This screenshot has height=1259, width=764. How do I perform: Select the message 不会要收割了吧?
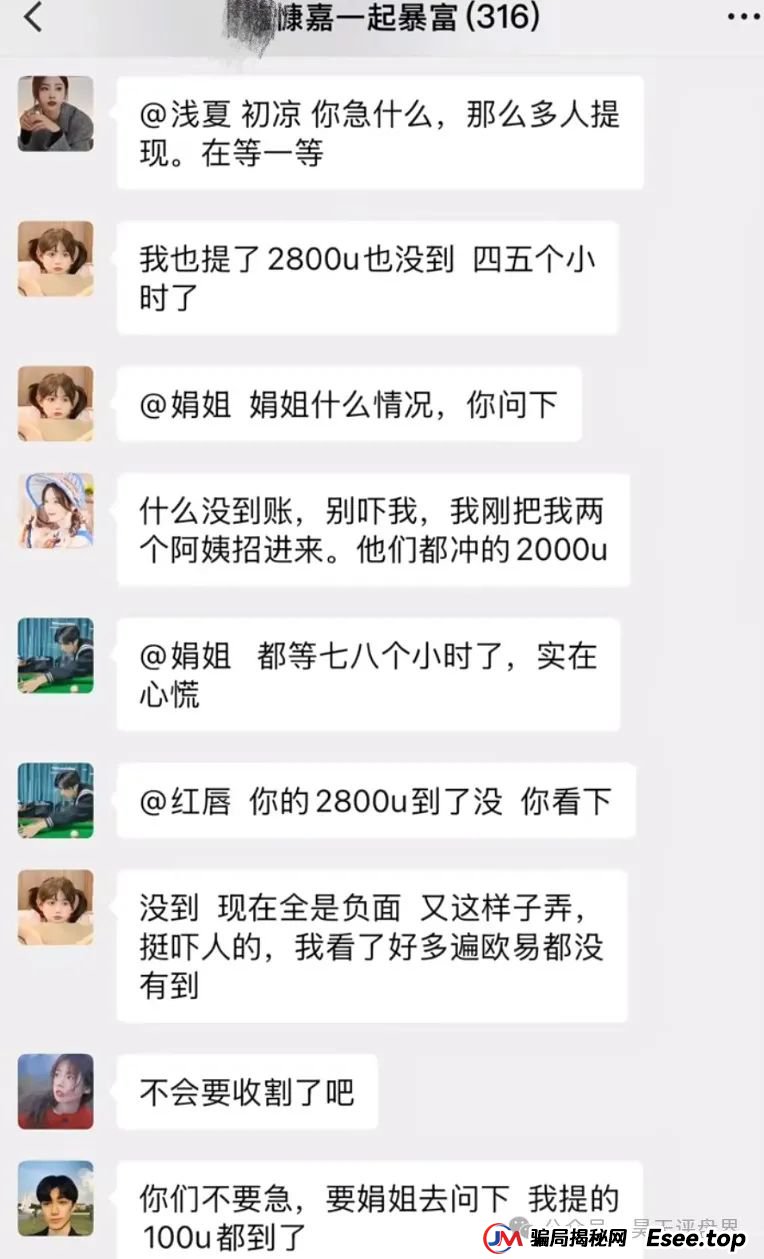(x=245, y=1092)
